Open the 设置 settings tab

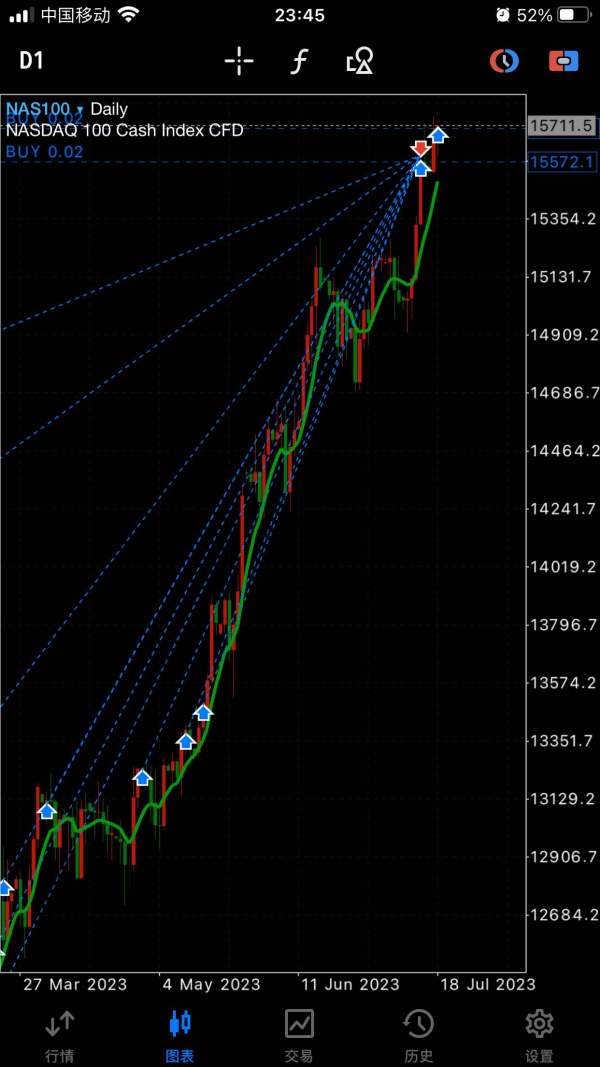point(539,1036)
